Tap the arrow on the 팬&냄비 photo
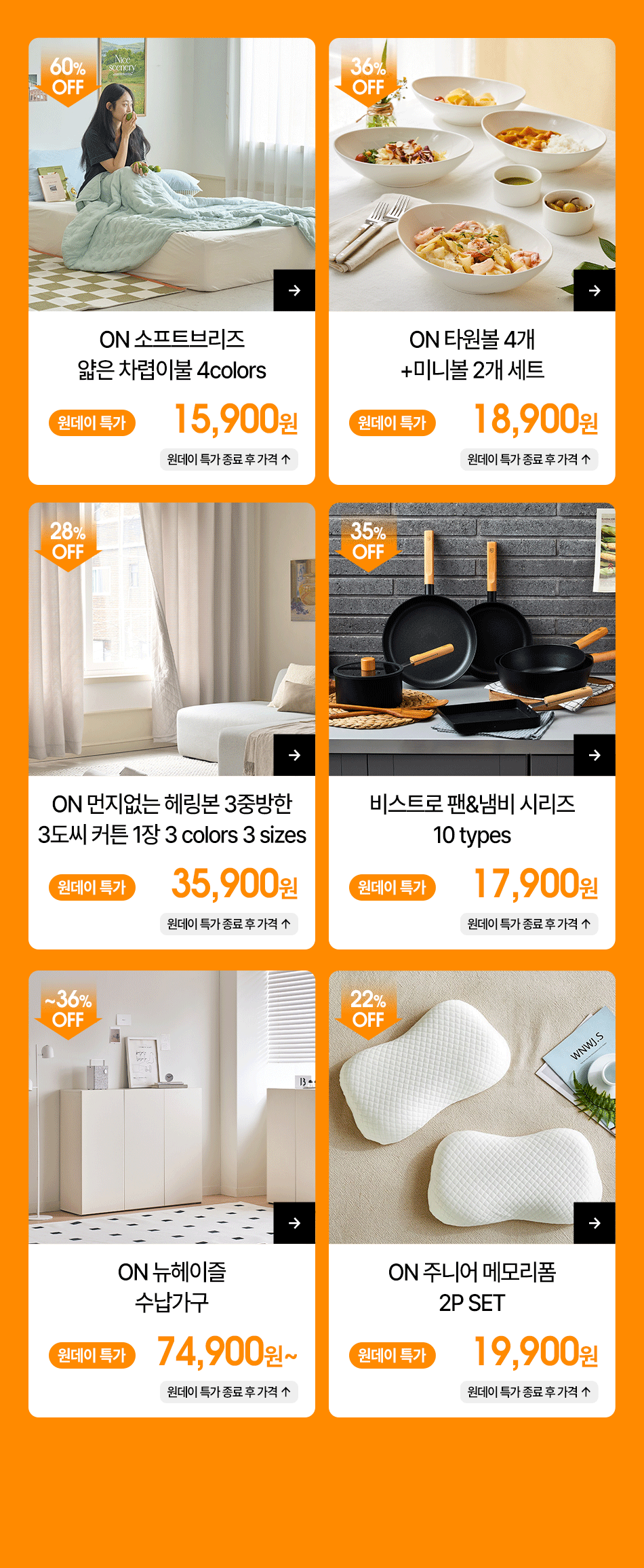Viewport: 644px width, 1568px height. [595, 755]
